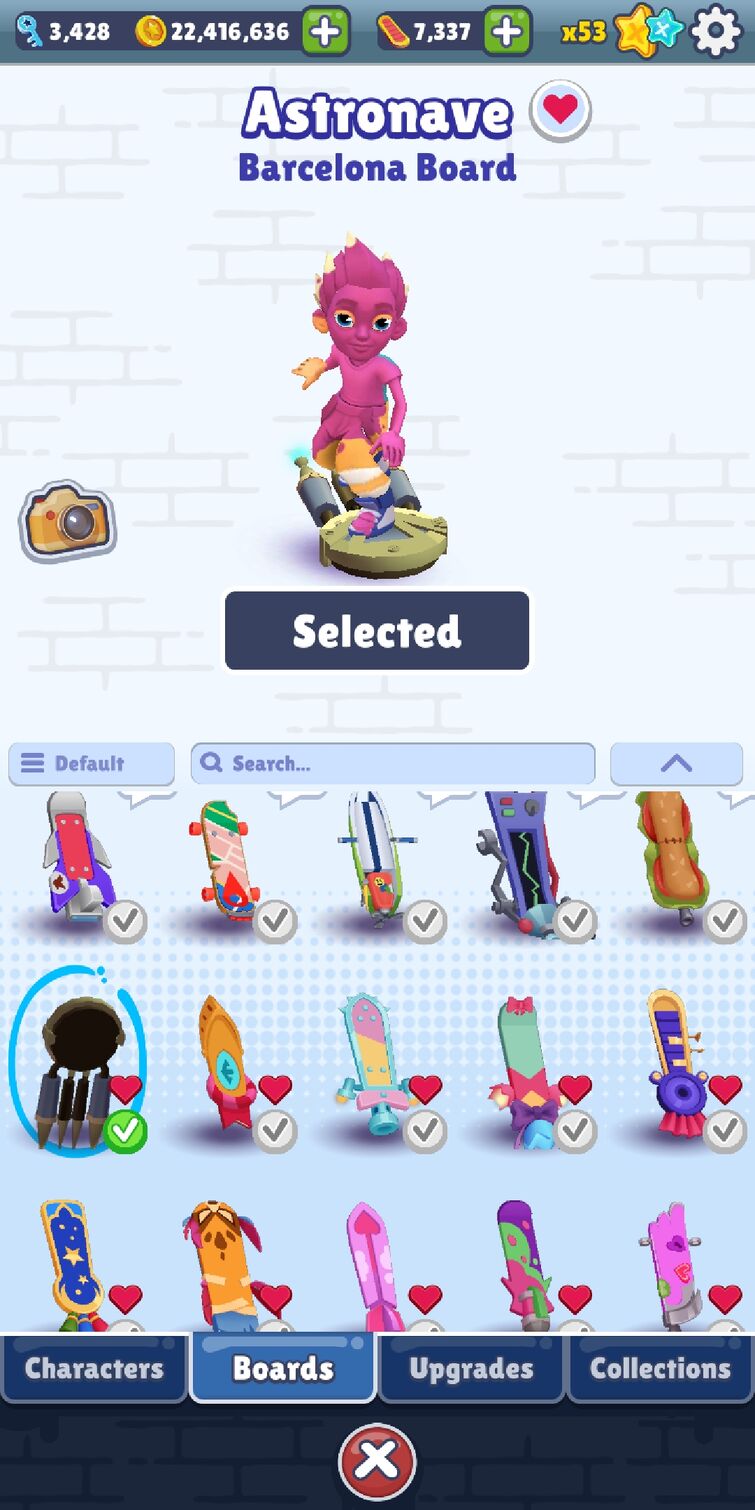Toggle favorite heart next to Astronave

coord(560,110)
